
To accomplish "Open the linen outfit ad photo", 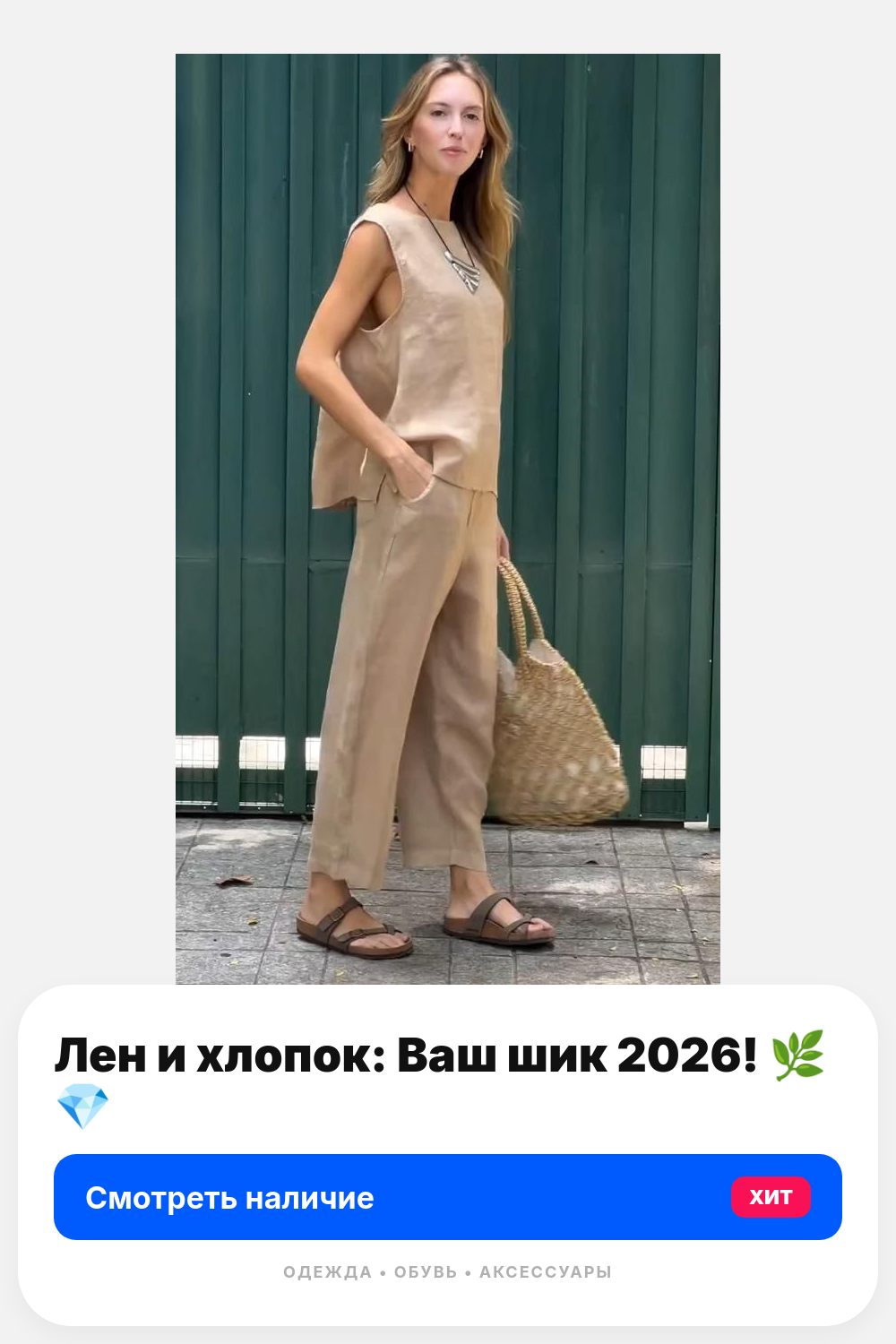I will tap(447, 519).
